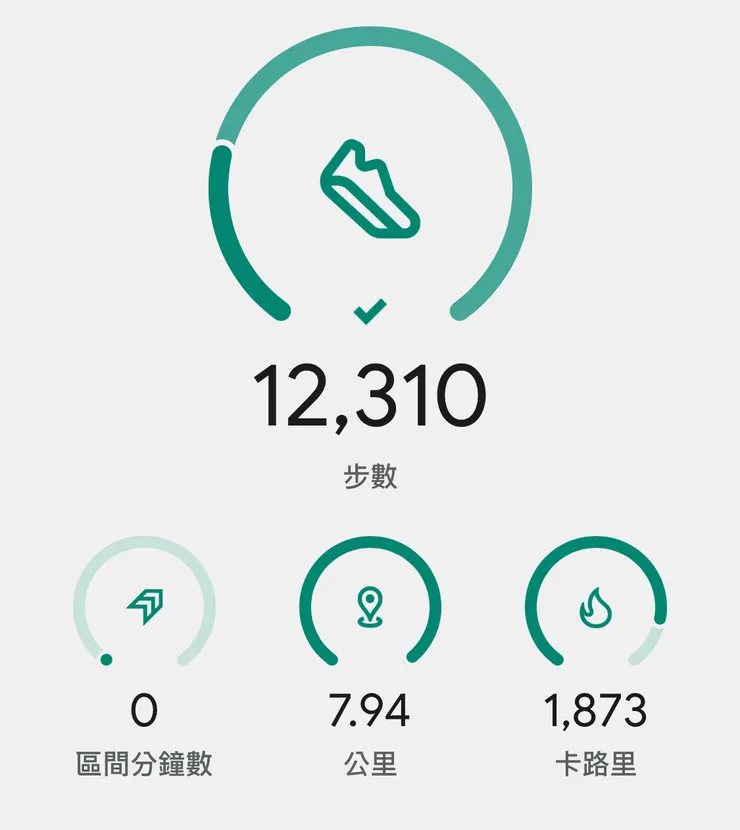The image size is (740, 830).
Task: Tap the 12,310 step count number
Action: 370,395
